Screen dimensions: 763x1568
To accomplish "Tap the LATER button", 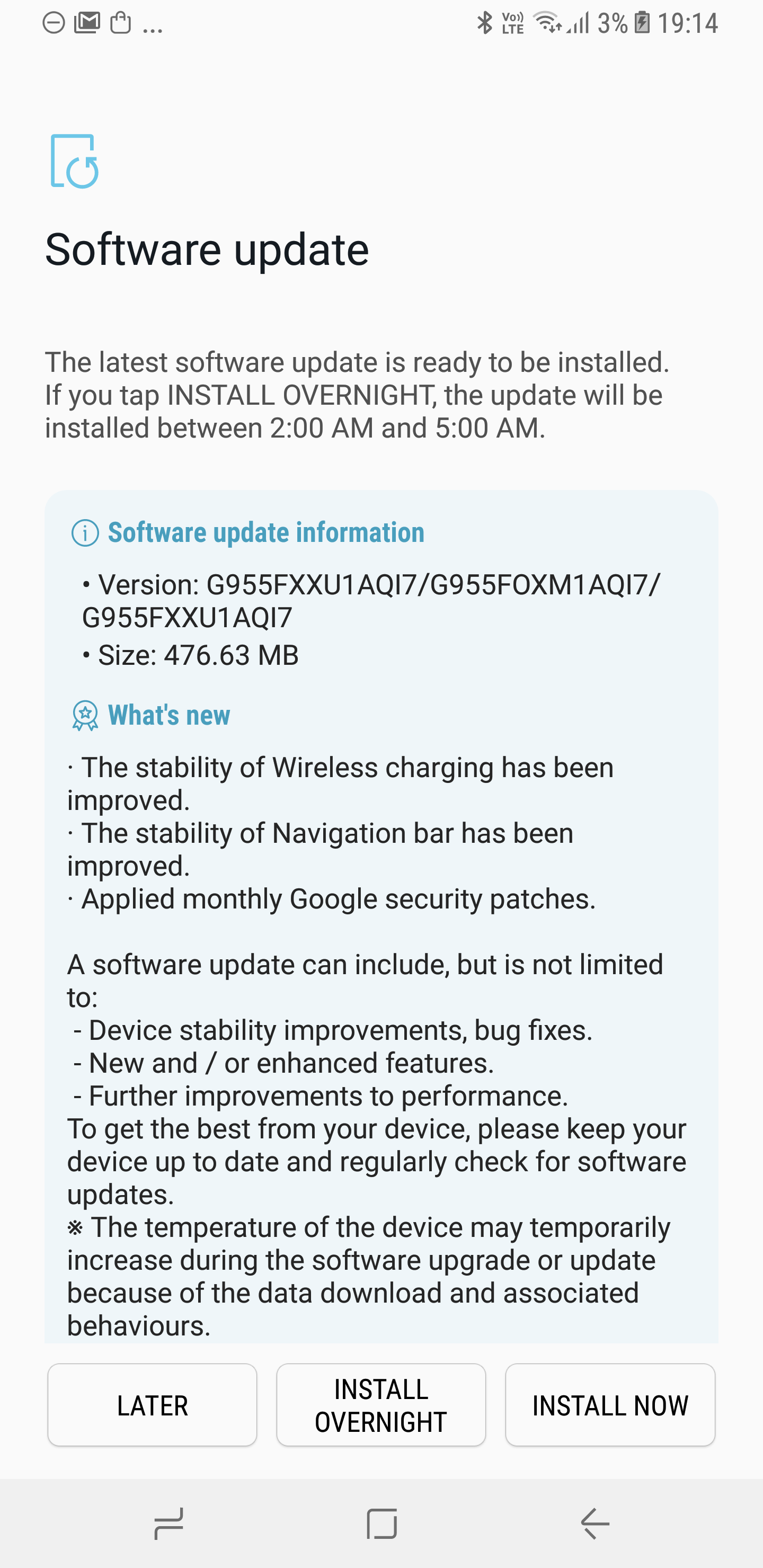I will [152, 1405].
